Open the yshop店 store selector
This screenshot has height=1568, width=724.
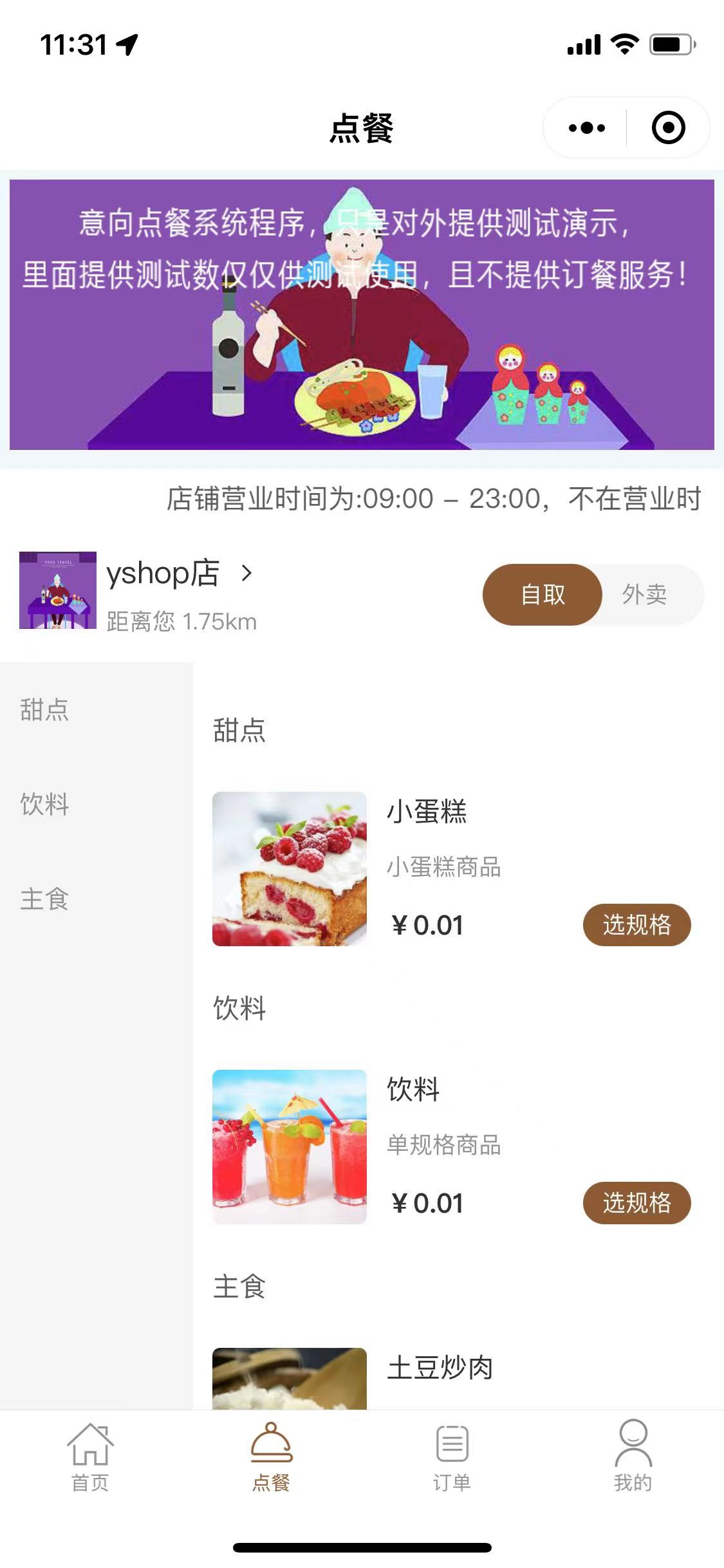point(179,574)
